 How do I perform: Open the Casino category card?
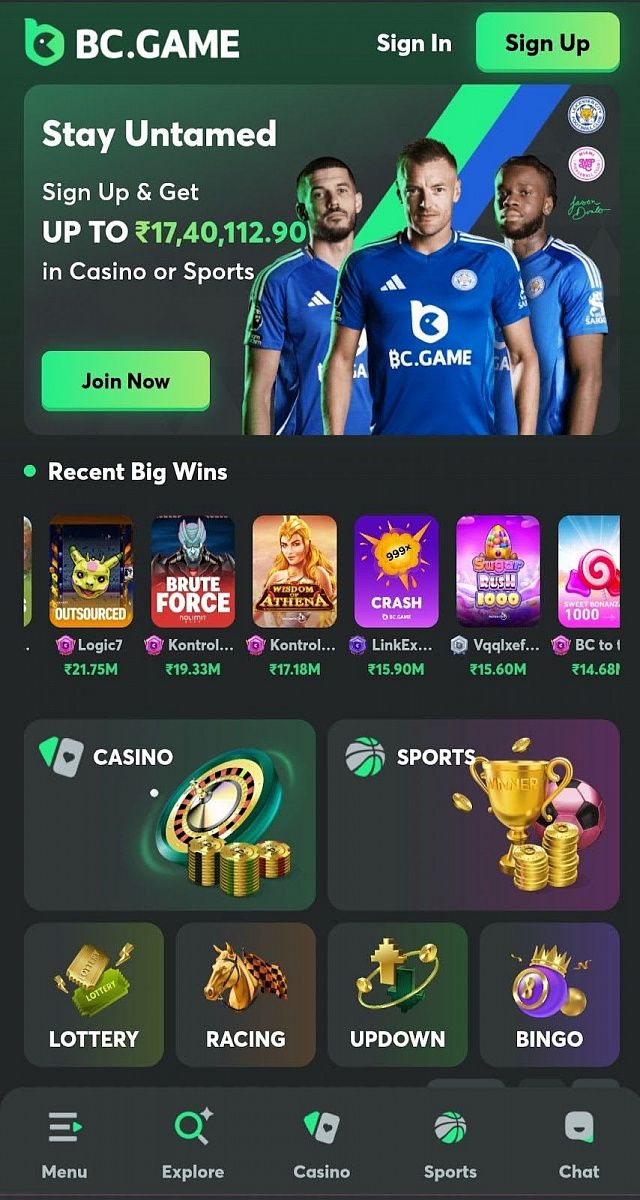coord(170,815)
